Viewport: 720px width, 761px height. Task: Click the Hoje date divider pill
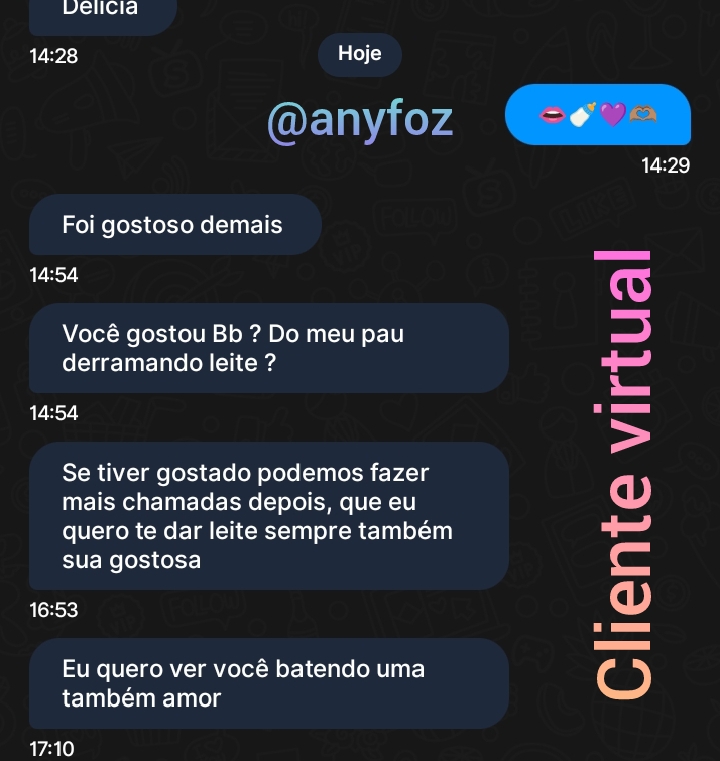pos(359,55)
